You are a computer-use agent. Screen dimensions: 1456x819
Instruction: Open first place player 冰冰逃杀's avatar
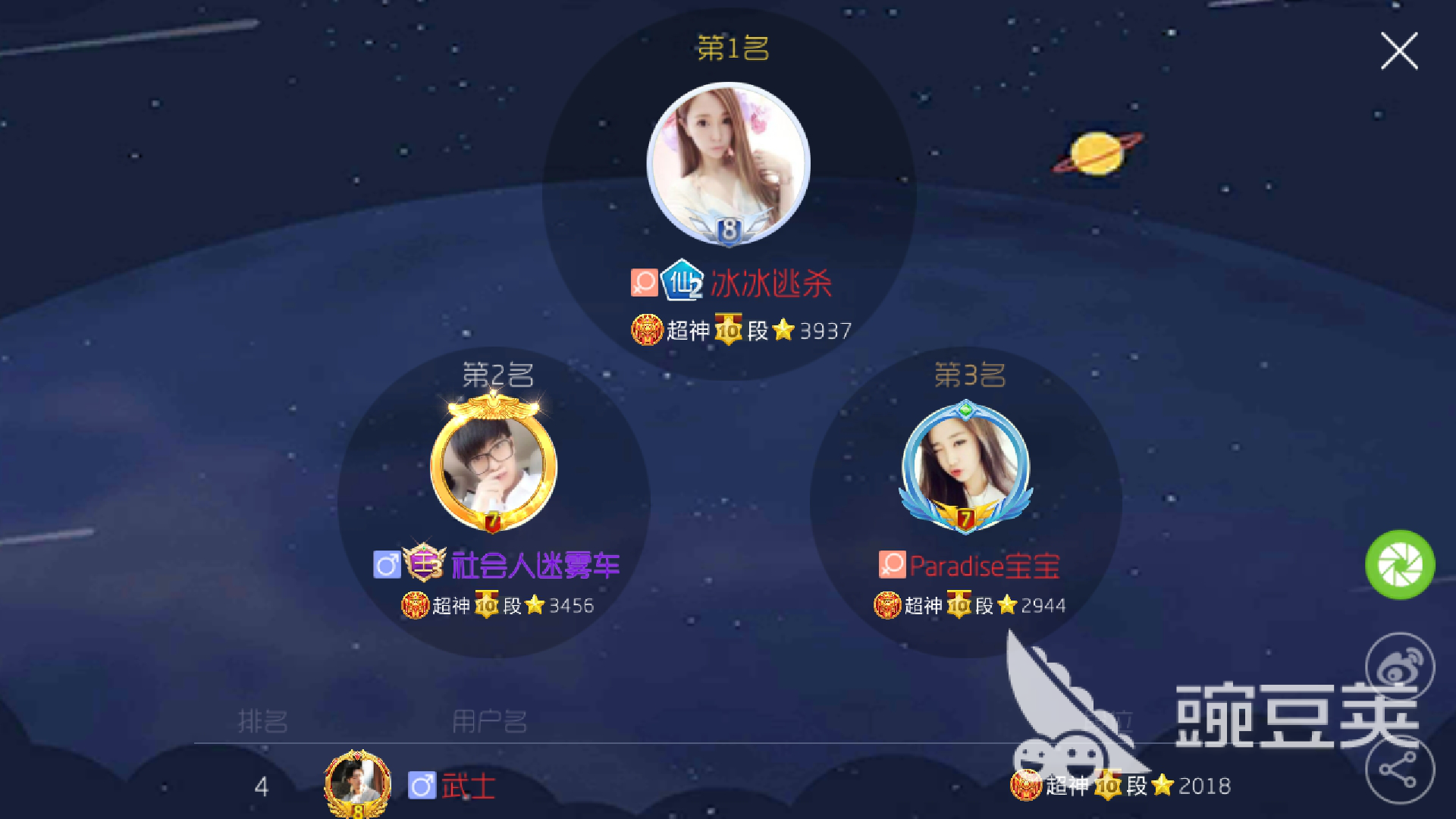click(728, 163)
